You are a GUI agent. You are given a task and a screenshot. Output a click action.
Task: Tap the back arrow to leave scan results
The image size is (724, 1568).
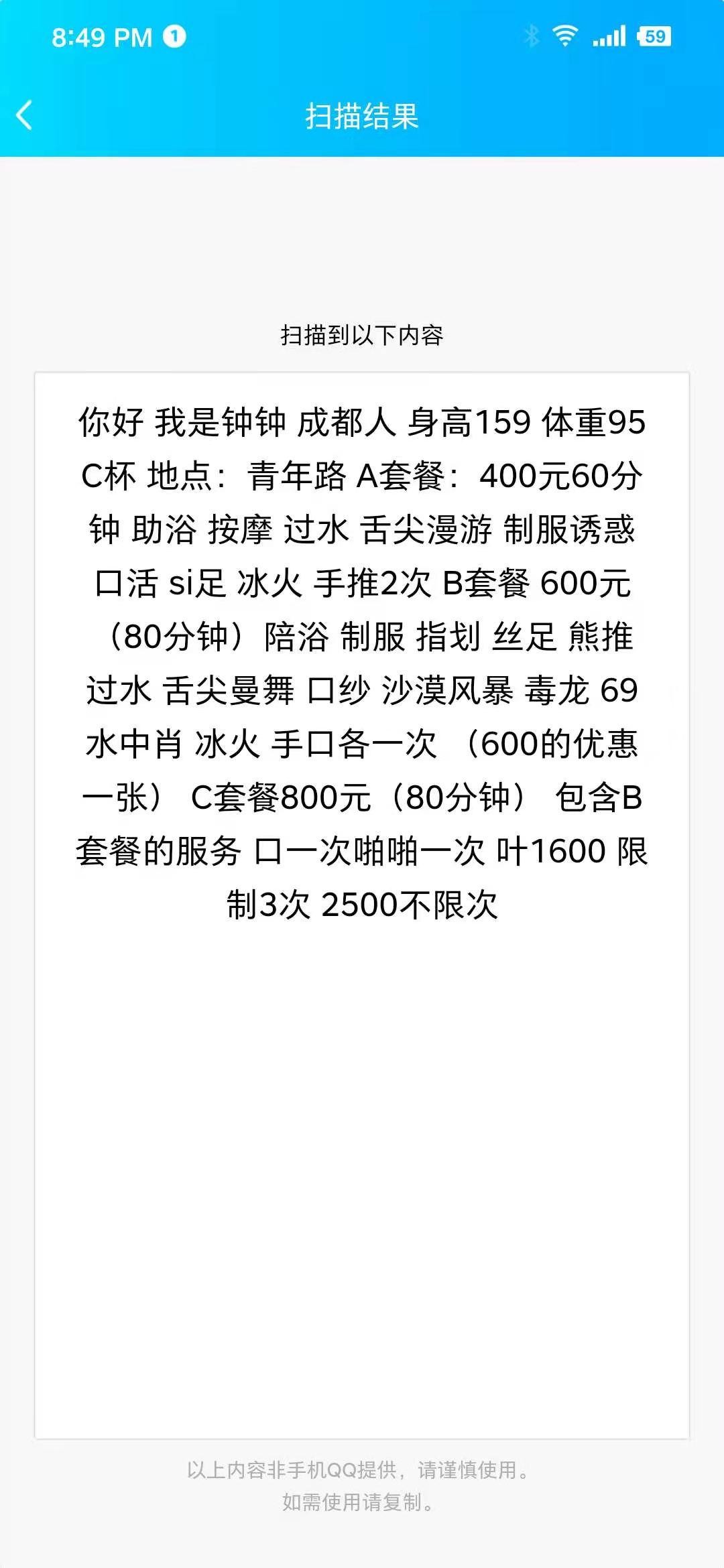coord(25,115)
